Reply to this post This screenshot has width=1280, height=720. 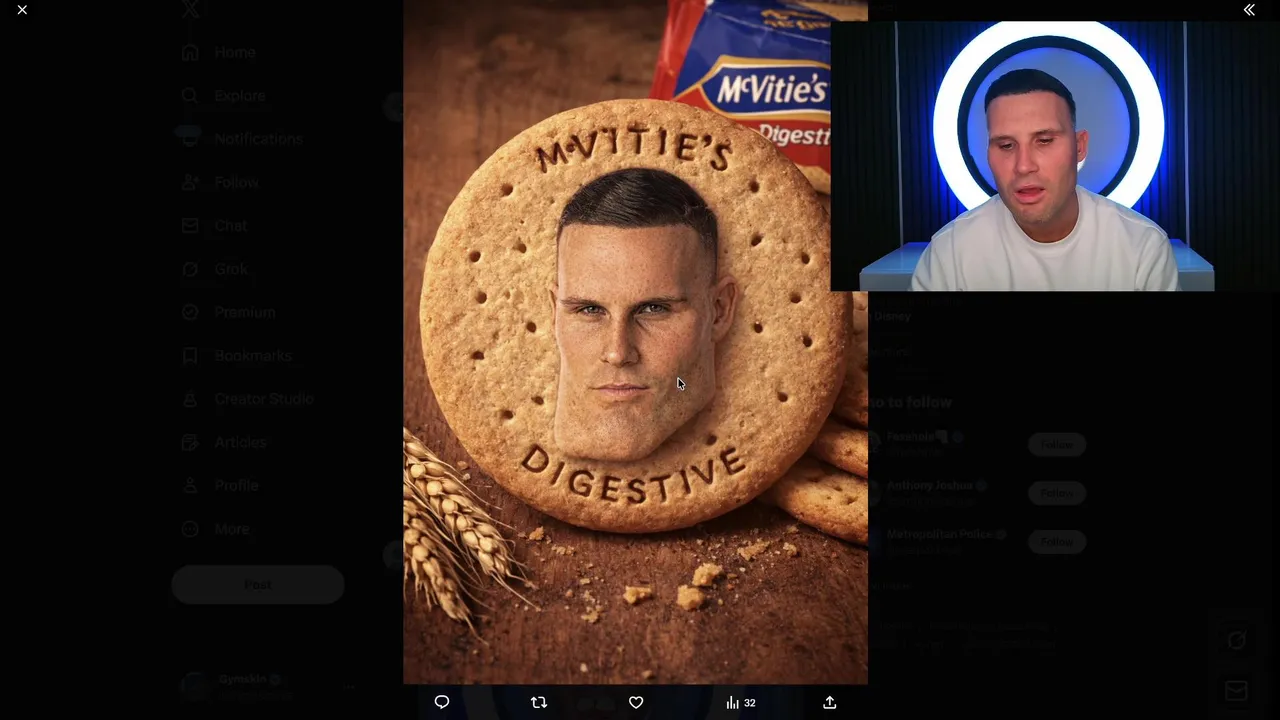(441, 702)
